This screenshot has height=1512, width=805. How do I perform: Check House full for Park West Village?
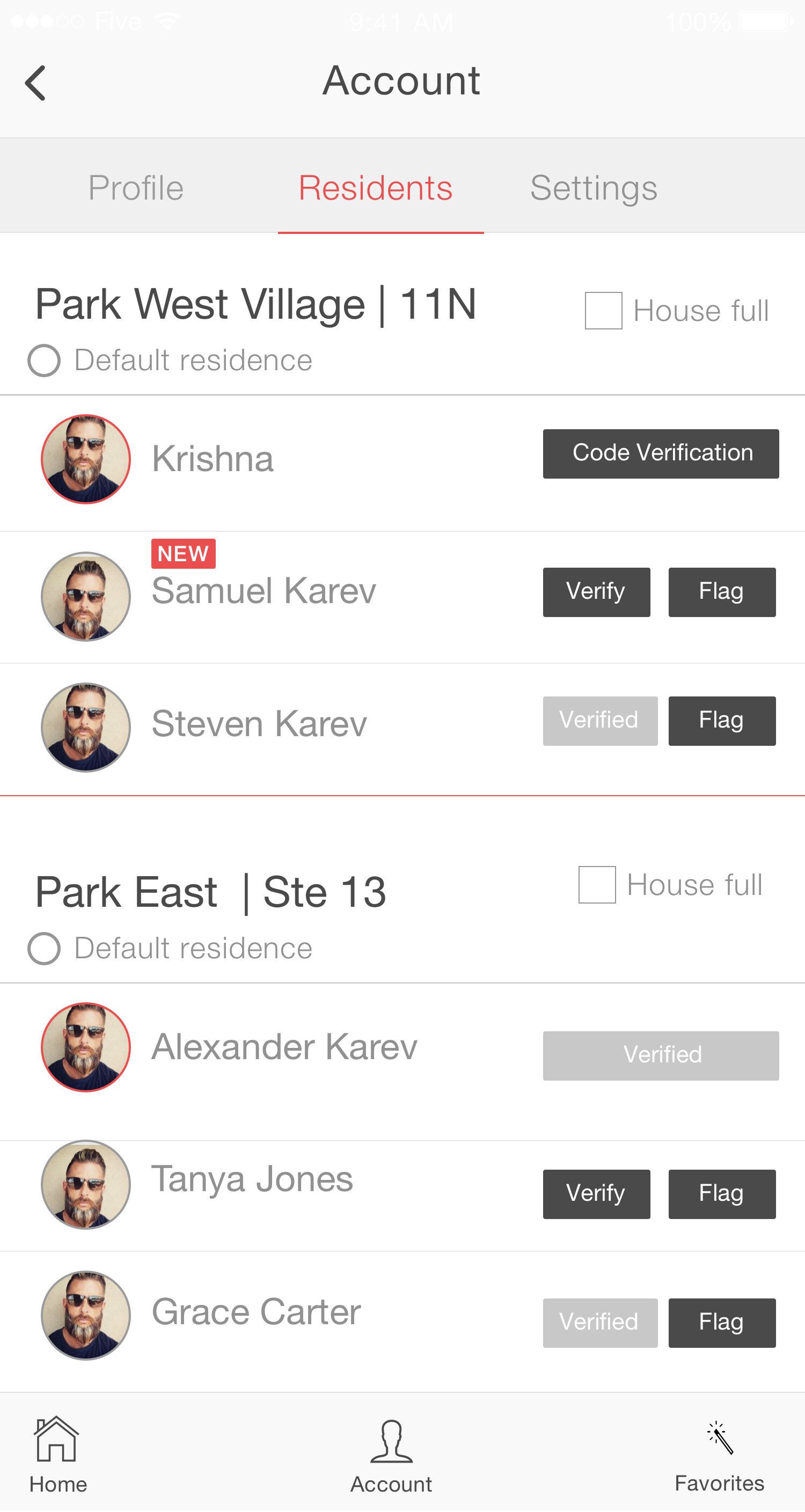603,311
